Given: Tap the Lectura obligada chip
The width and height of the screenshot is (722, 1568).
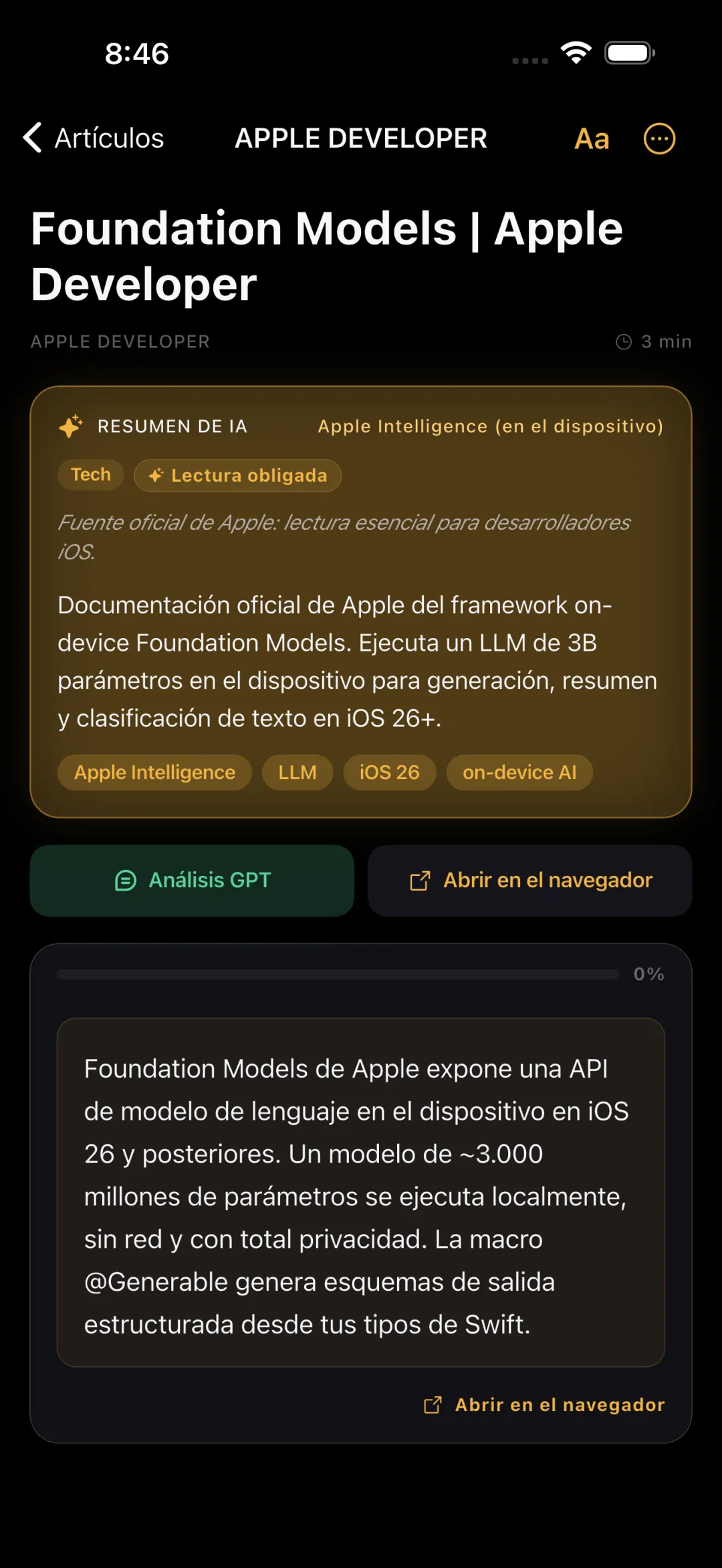Looking at the screenshot, I should (x=237, y=476).
